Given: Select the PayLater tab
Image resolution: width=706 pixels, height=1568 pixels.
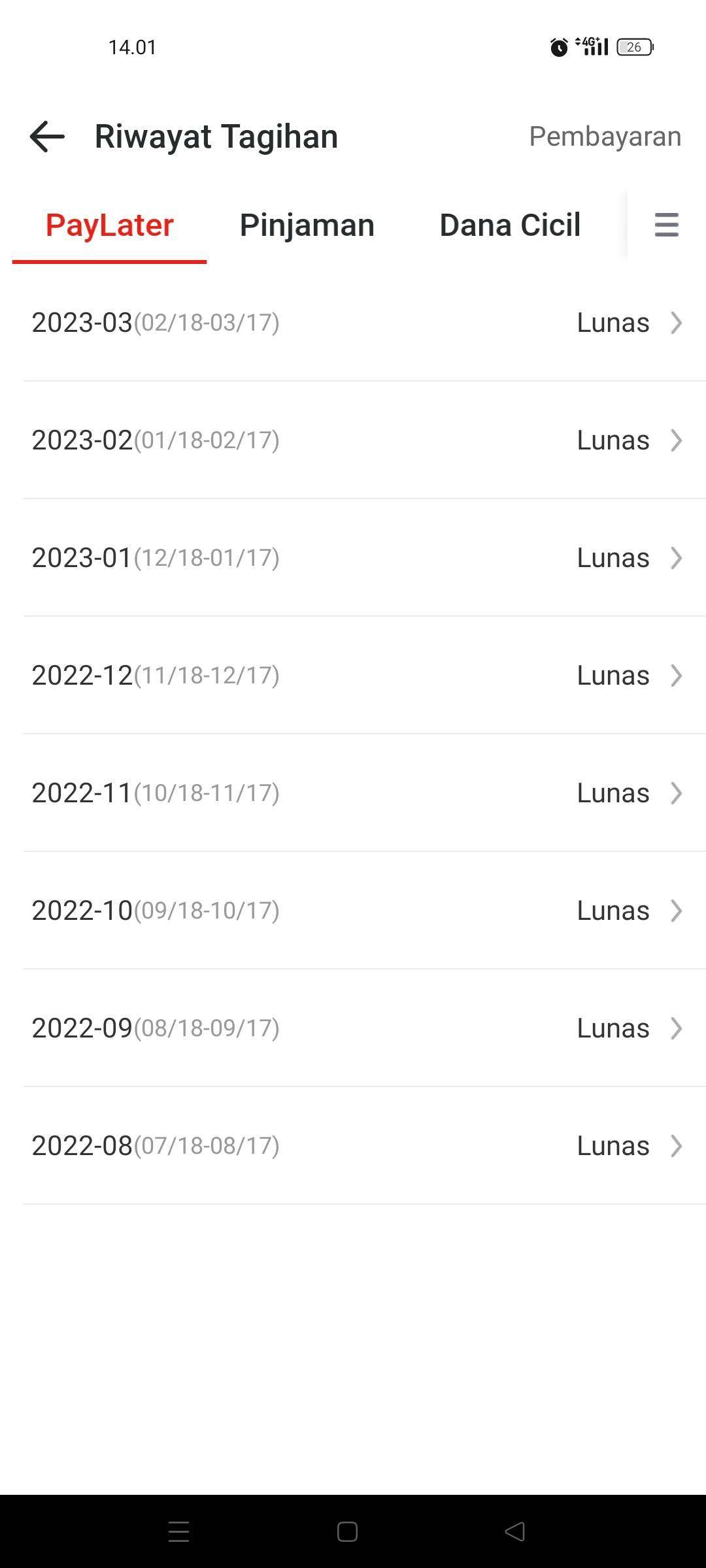Looking at the screenshot, I should point(110,225).
